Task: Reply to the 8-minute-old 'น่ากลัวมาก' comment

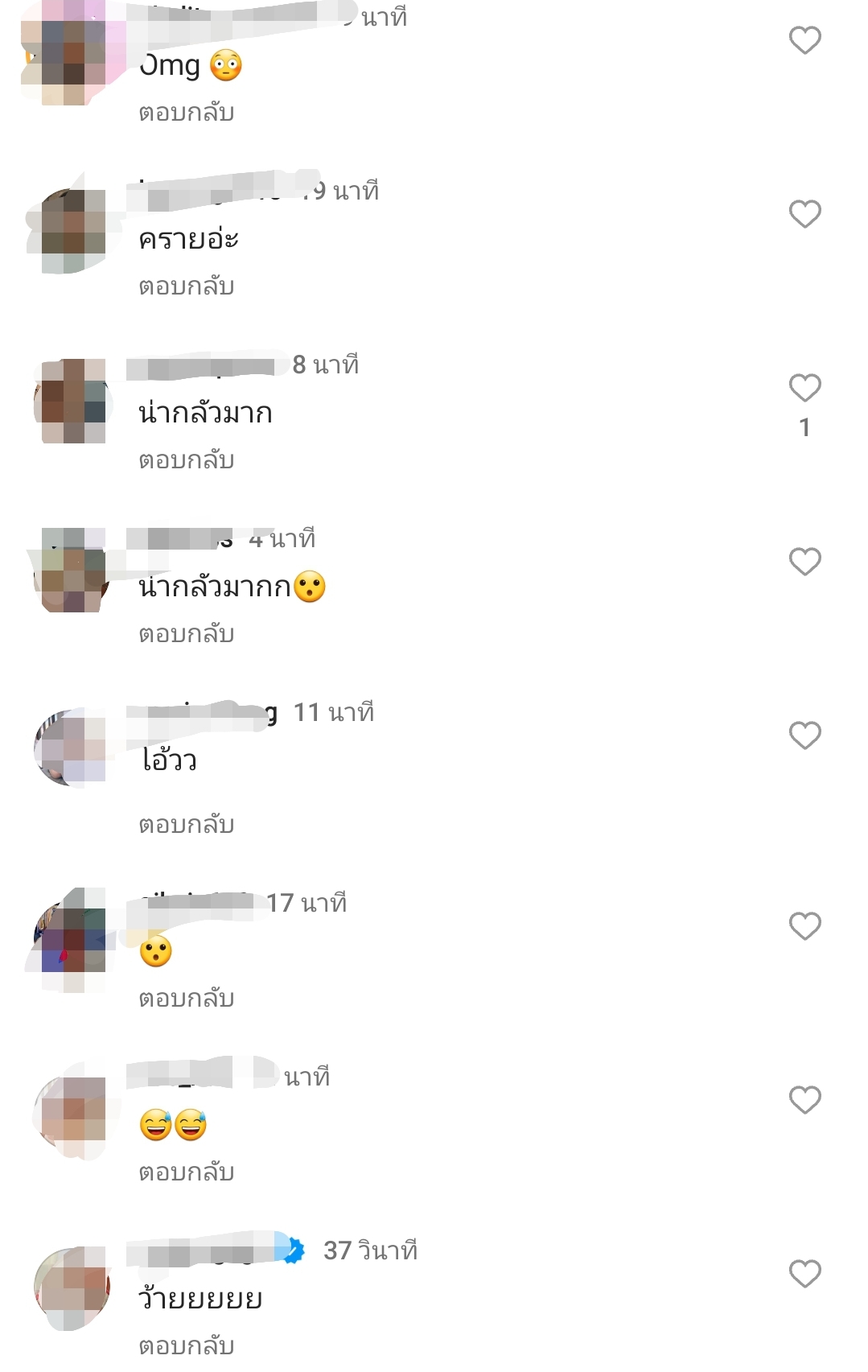Action: (x=186, y=459)
